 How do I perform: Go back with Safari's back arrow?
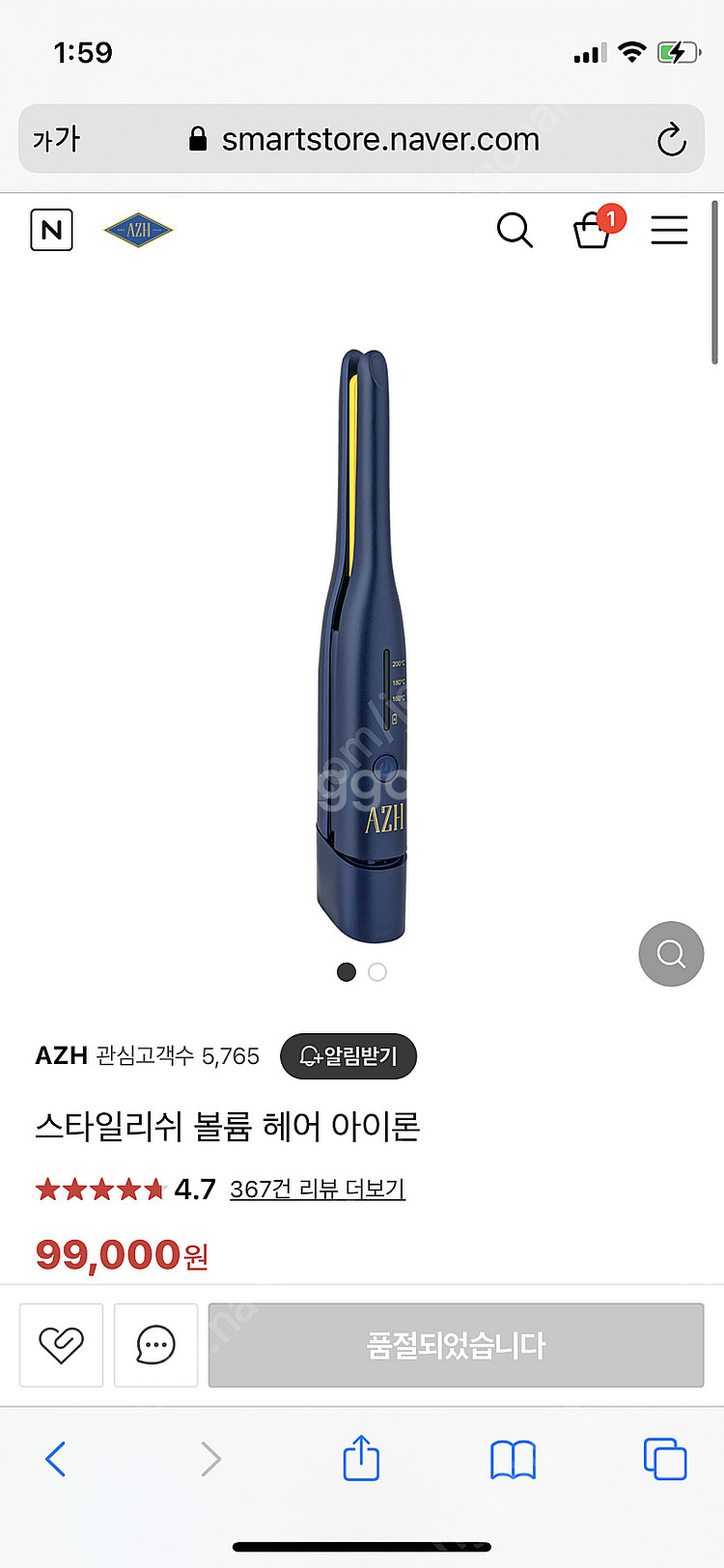coord(56,1459)
